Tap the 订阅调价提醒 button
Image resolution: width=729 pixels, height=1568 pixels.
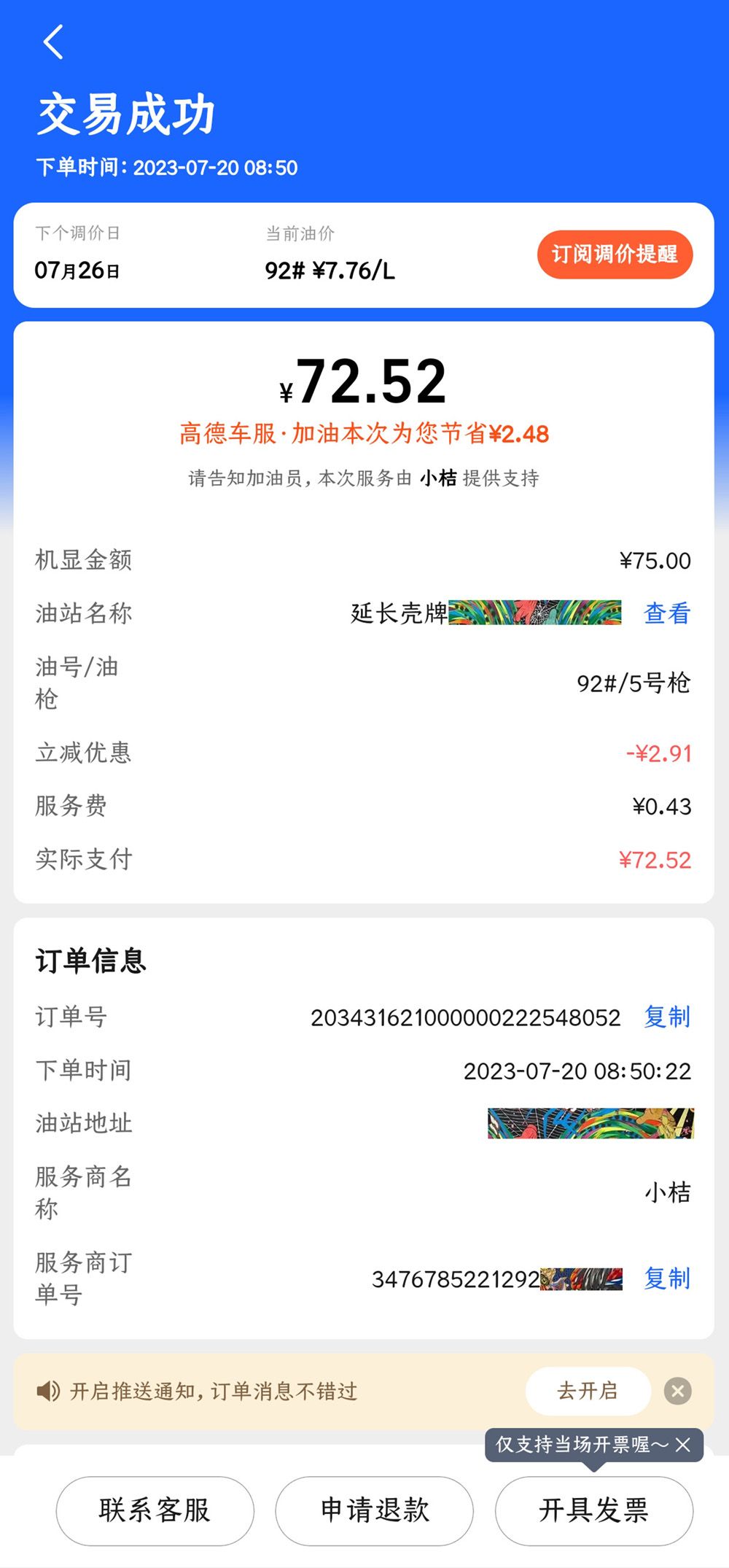click(x=615, y=255)
